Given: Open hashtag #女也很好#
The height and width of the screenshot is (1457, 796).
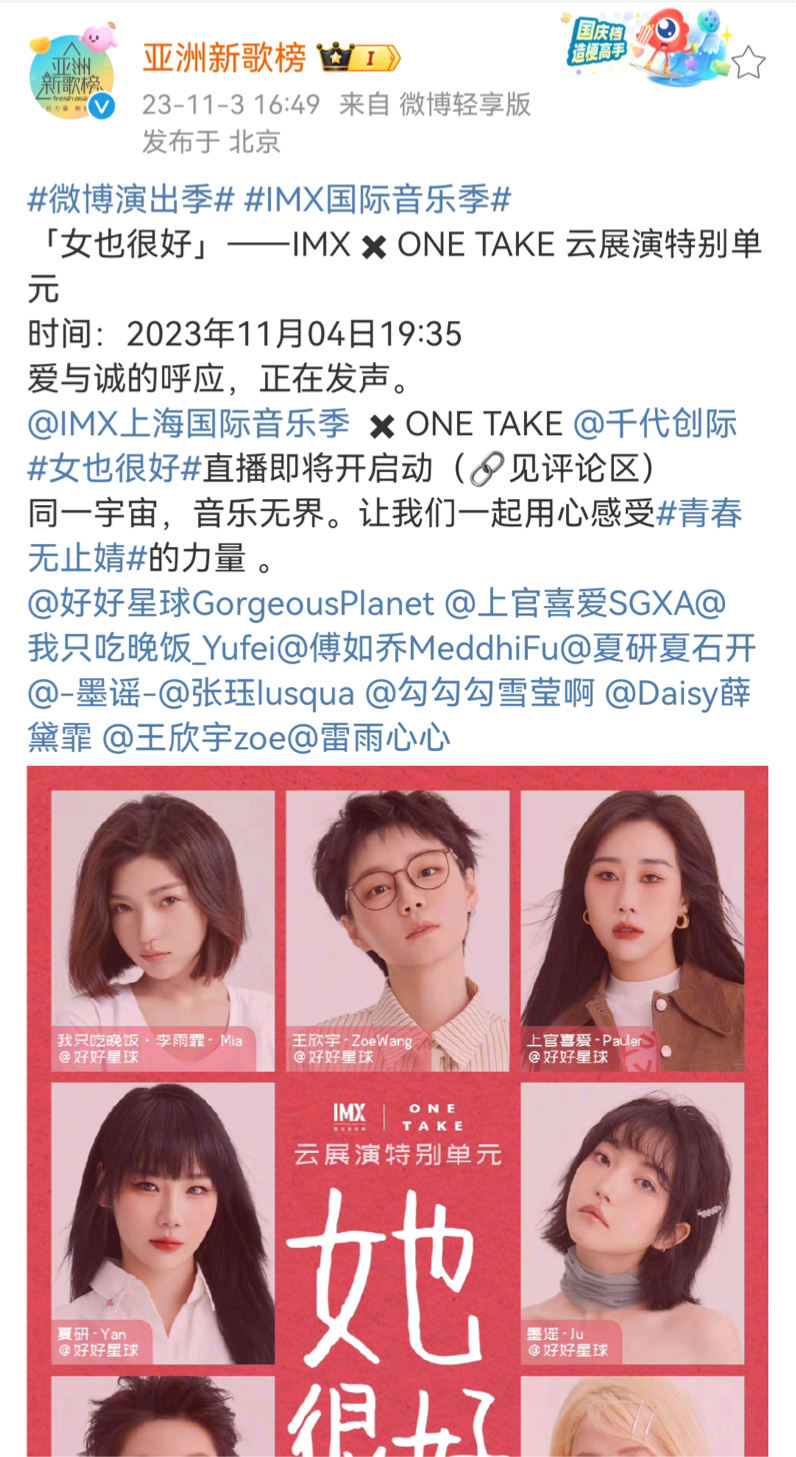Looking at the screenshot, I should click(115, 468).
